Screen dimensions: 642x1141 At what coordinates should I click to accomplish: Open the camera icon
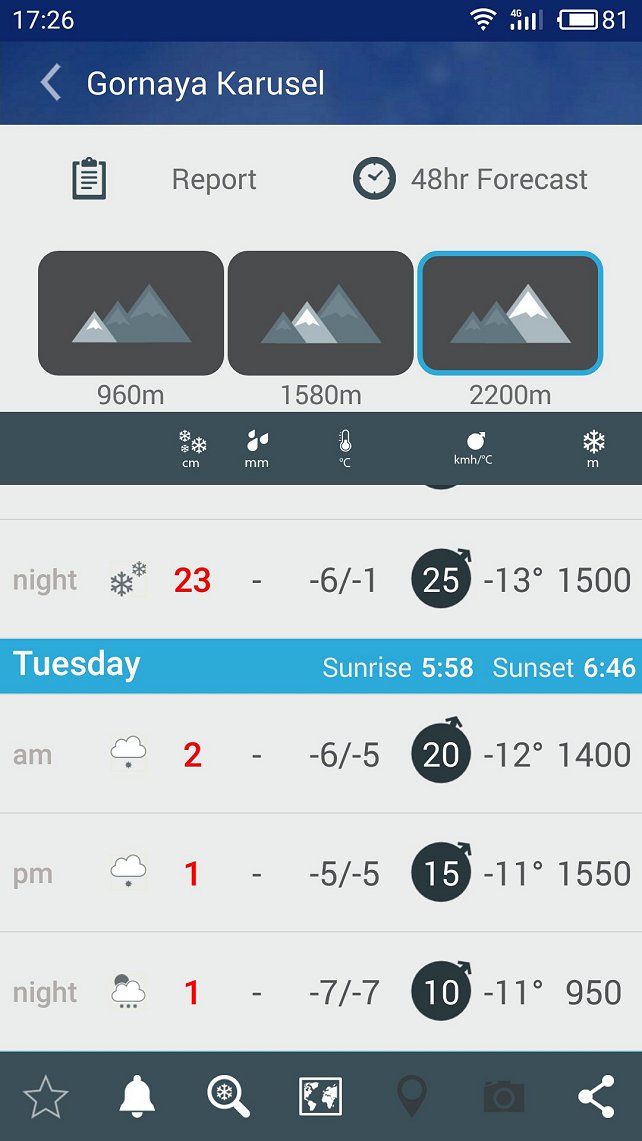(x=504, y=1098)
